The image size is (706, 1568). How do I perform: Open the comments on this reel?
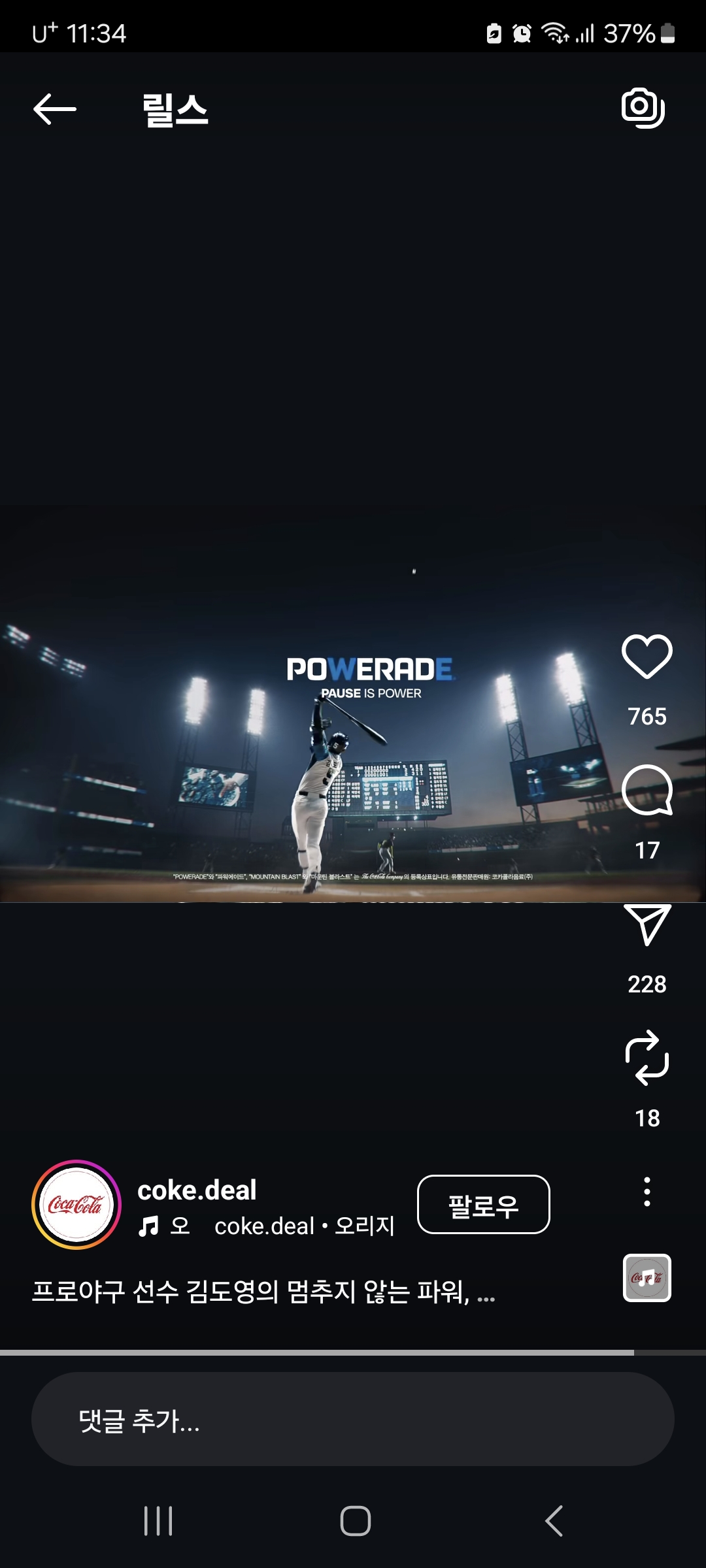[x=647, y=791]
